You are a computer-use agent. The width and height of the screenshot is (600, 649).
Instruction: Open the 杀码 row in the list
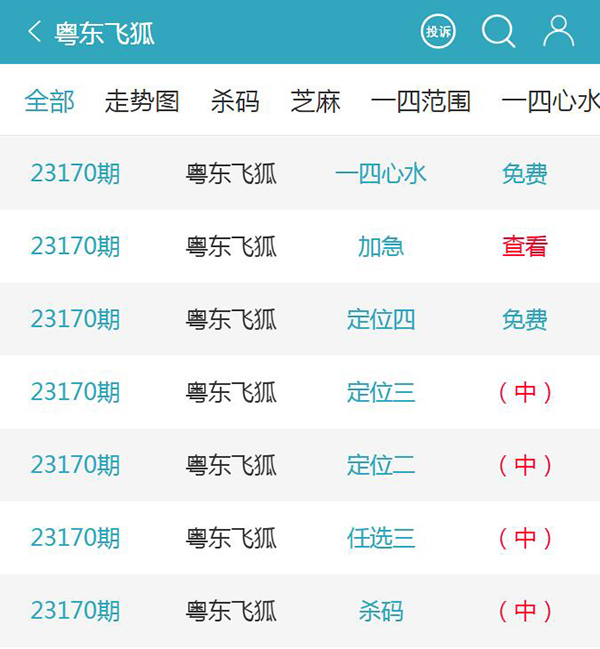(380, 611)
